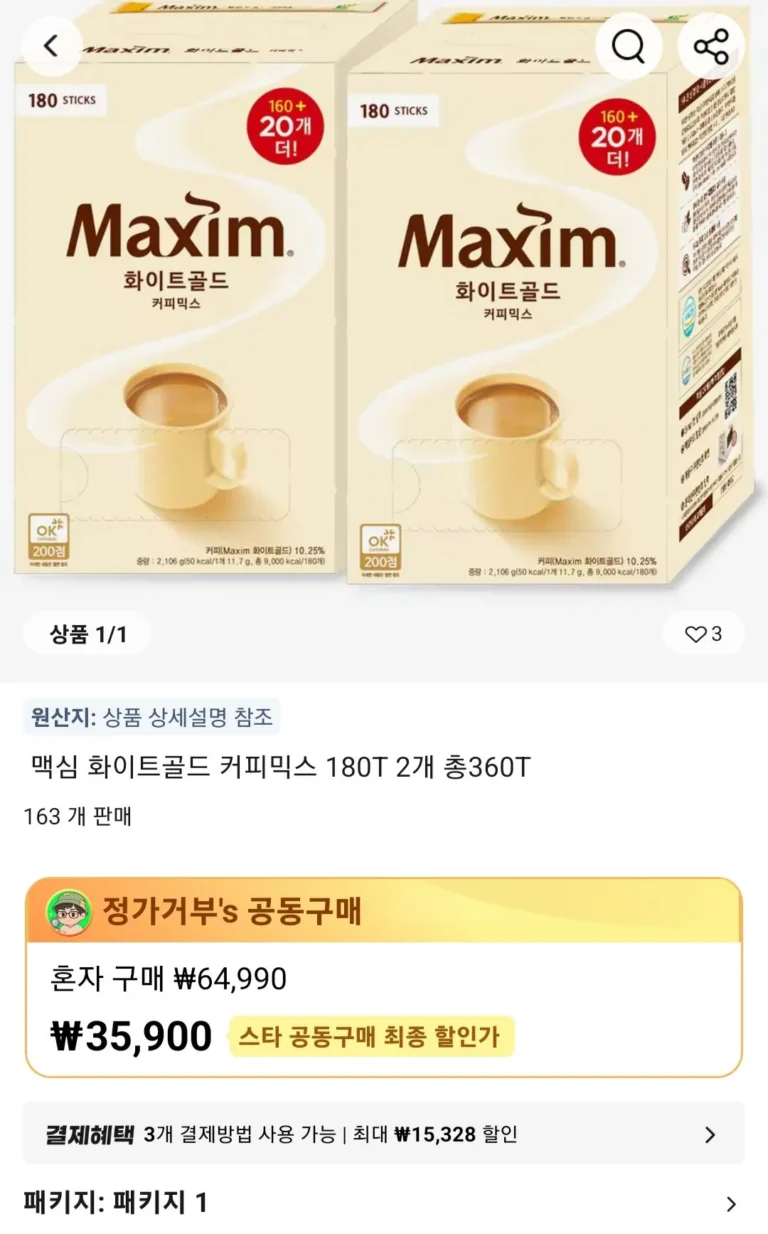The image size is (768, 1234).
Task: Like the product with heart icon
Action: click(703, 634)
